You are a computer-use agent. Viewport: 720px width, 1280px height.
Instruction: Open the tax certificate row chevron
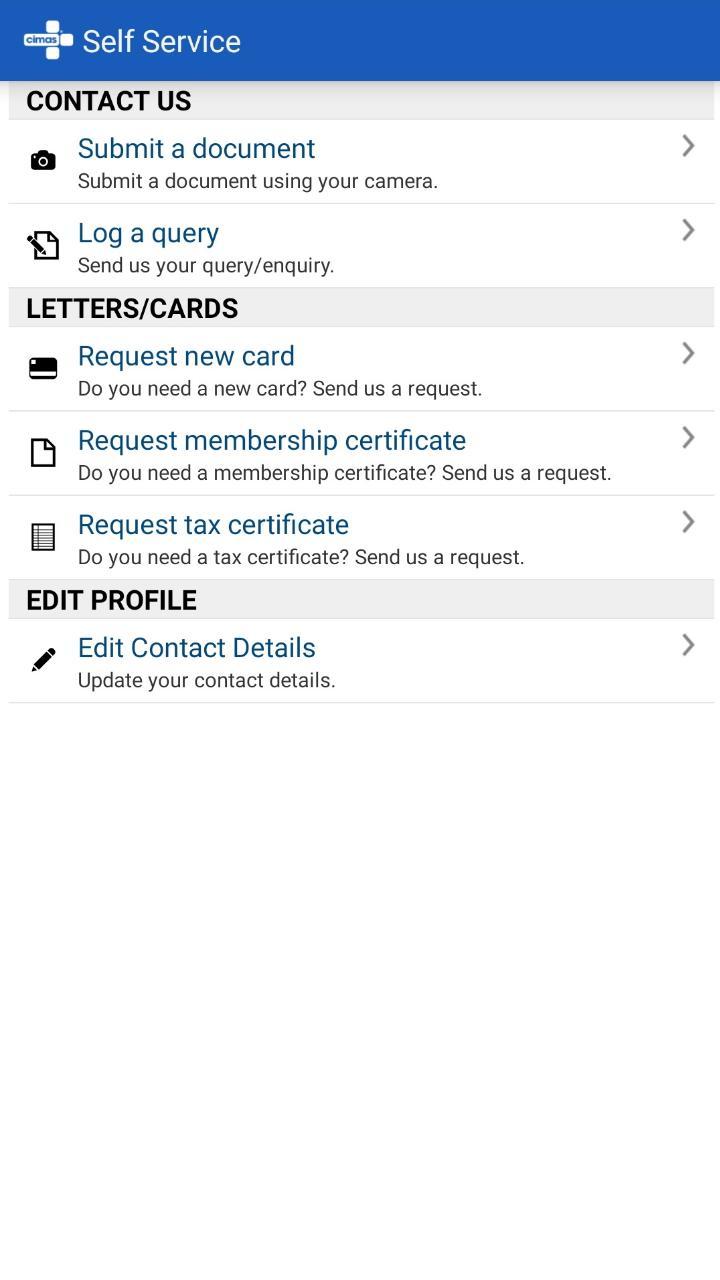click(688, 521)
